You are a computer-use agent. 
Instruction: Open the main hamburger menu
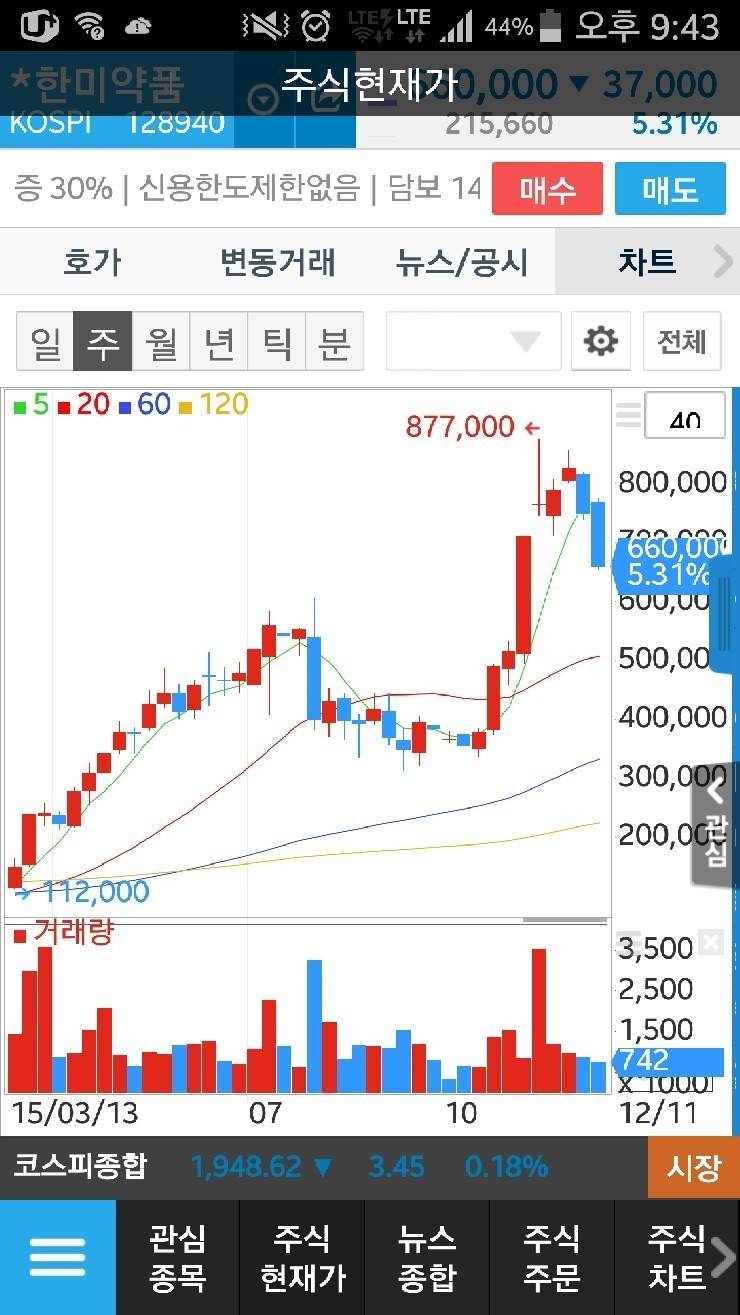tap(57, 1256)
